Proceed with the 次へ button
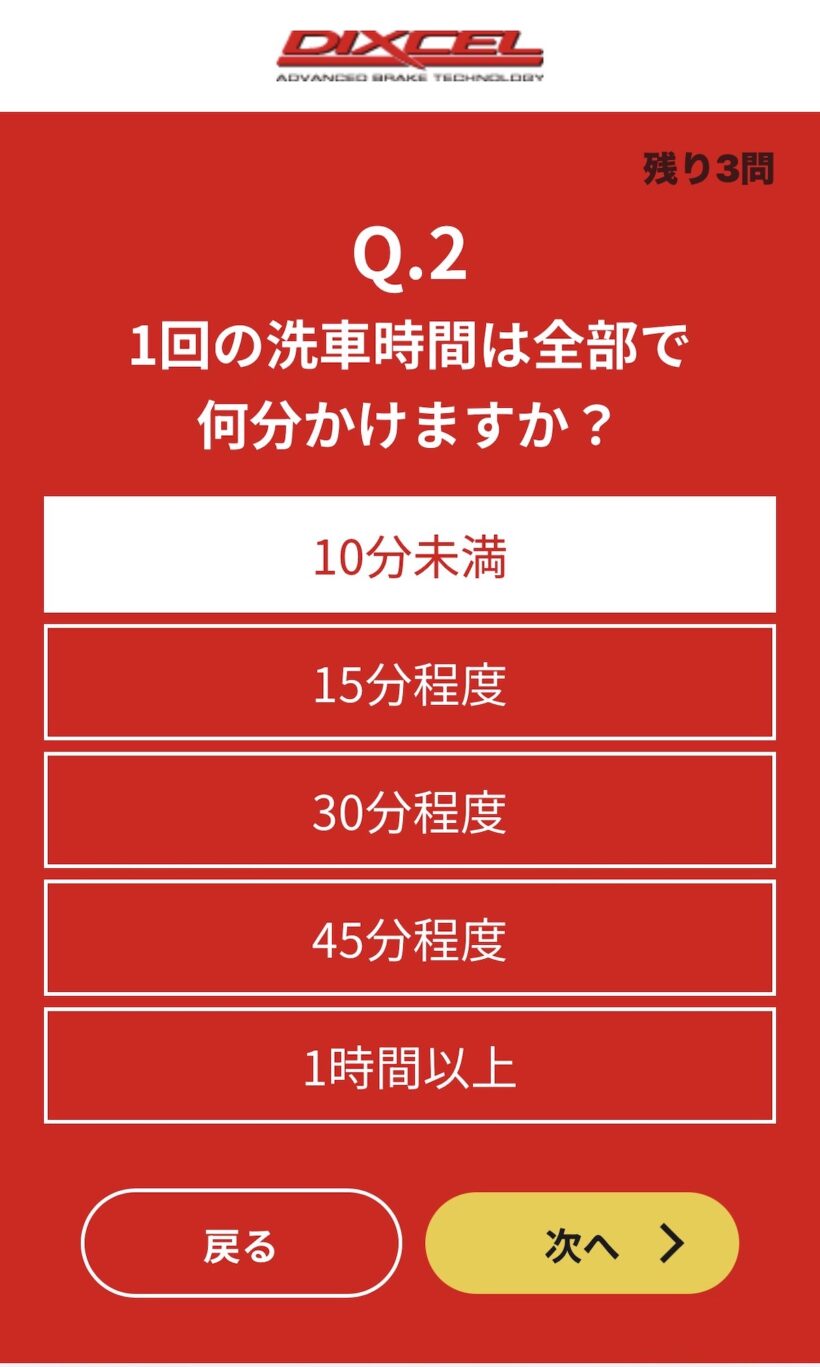The height and width of the screenshot is (1367, 820). 582,1243
